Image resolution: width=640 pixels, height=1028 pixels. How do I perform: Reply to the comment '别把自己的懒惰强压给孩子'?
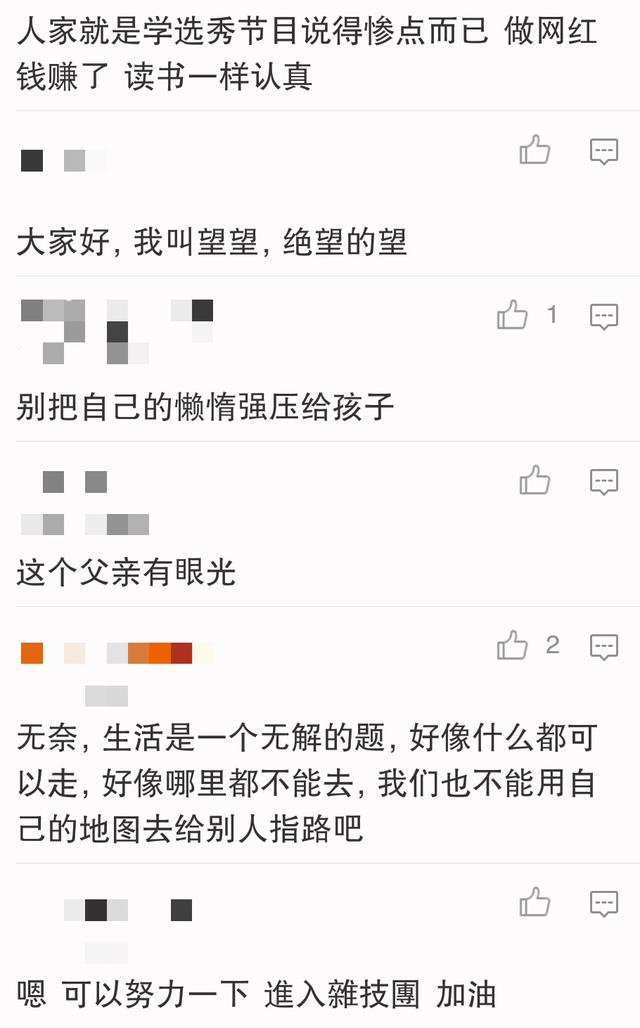pyautogui.click(x=604, y=317)
